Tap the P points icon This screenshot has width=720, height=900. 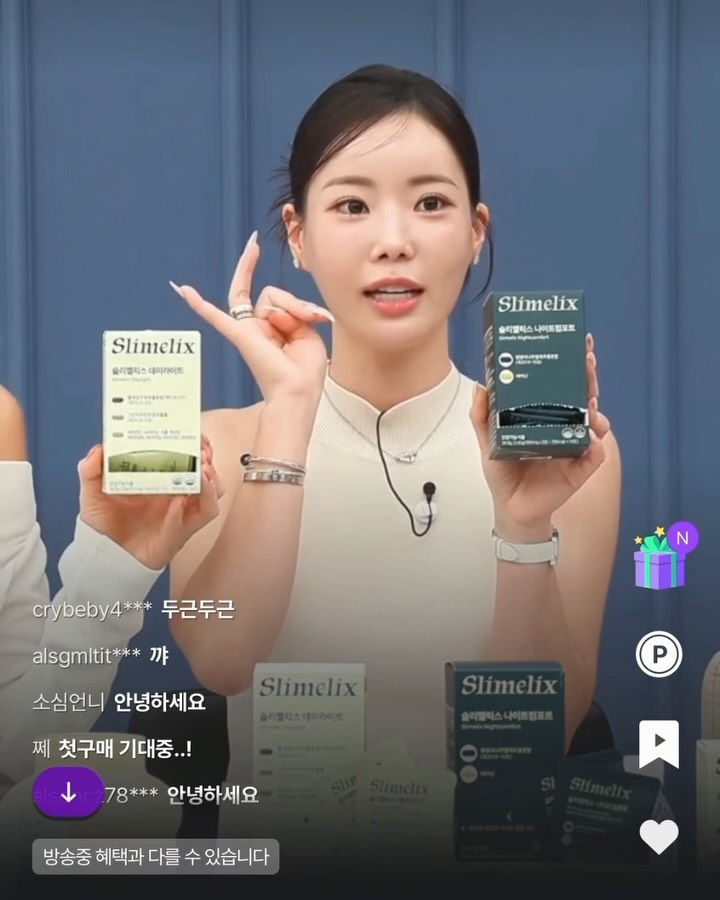coord(659,655)
